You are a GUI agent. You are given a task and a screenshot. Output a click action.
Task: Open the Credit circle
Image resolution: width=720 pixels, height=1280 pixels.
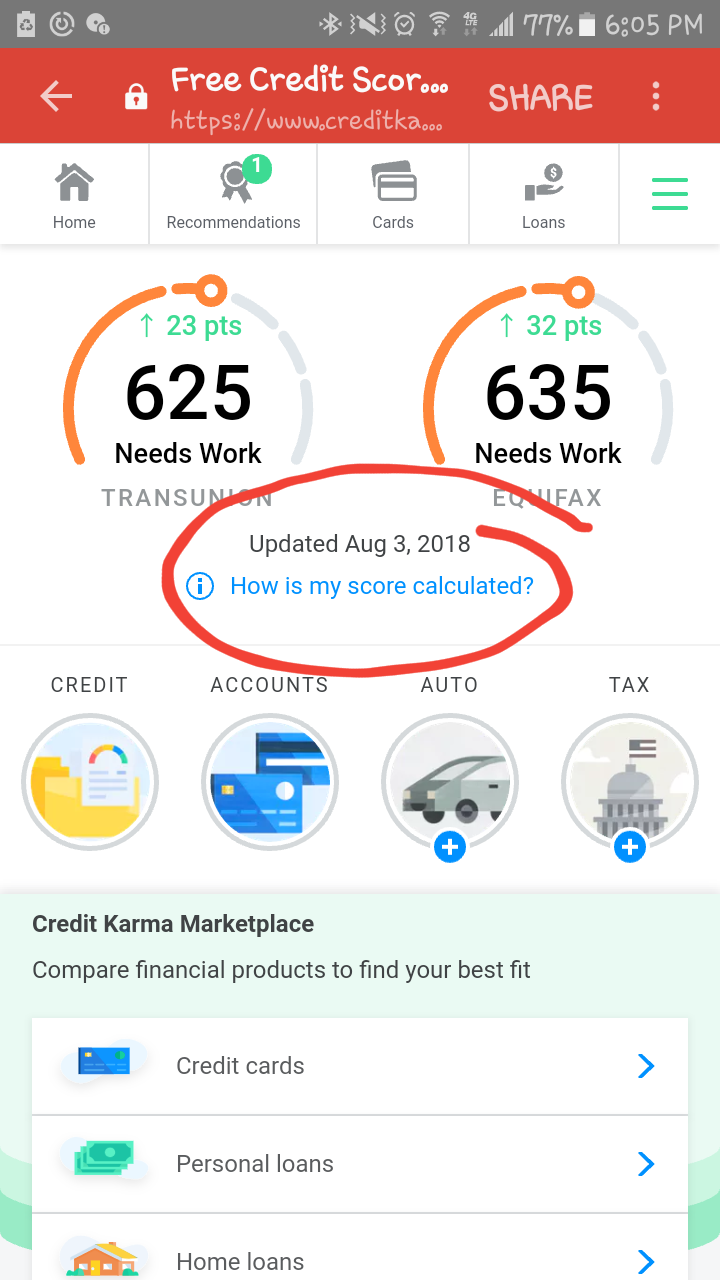[x=90, y=782]
